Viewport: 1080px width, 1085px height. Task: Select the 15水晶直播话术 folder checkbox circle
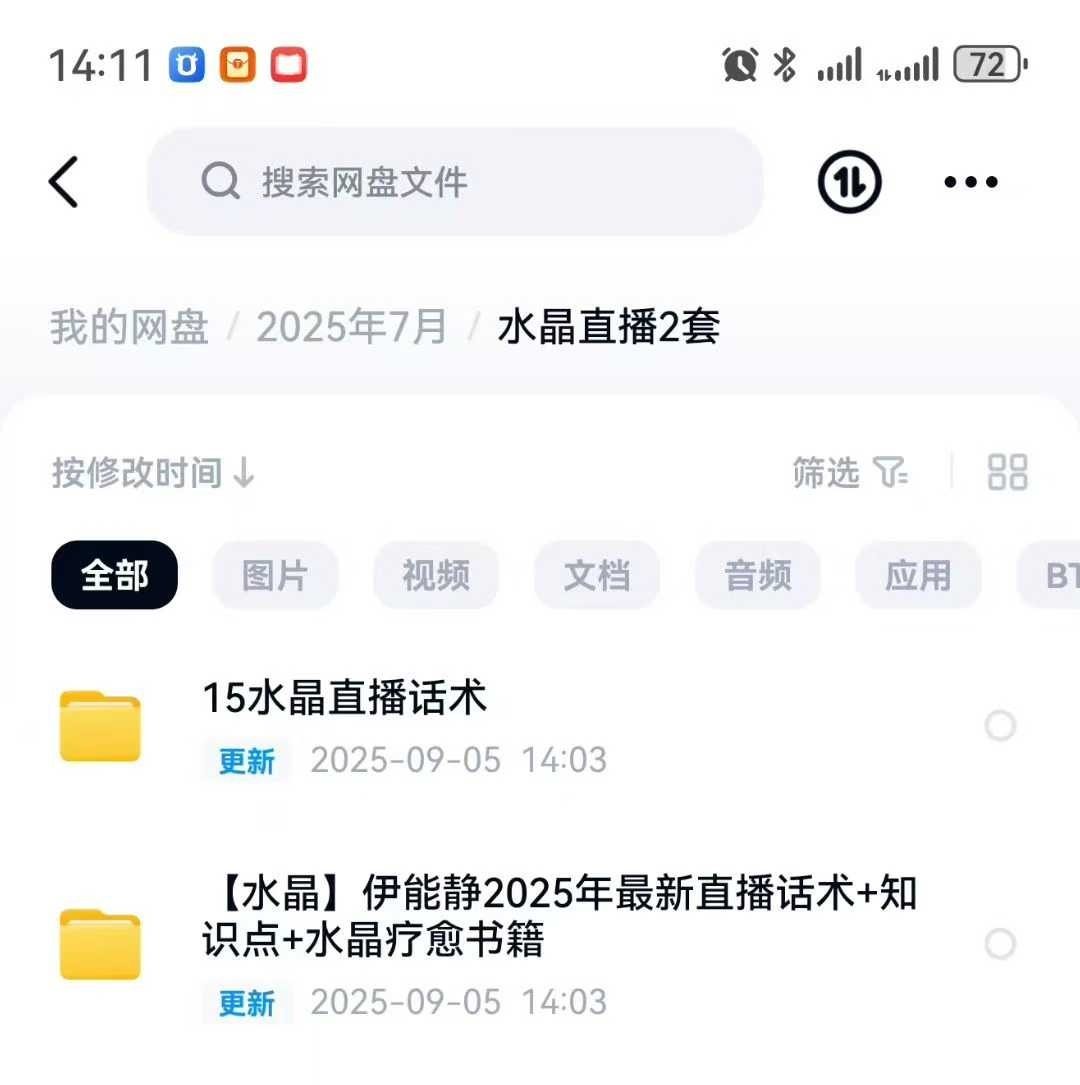1000,726
